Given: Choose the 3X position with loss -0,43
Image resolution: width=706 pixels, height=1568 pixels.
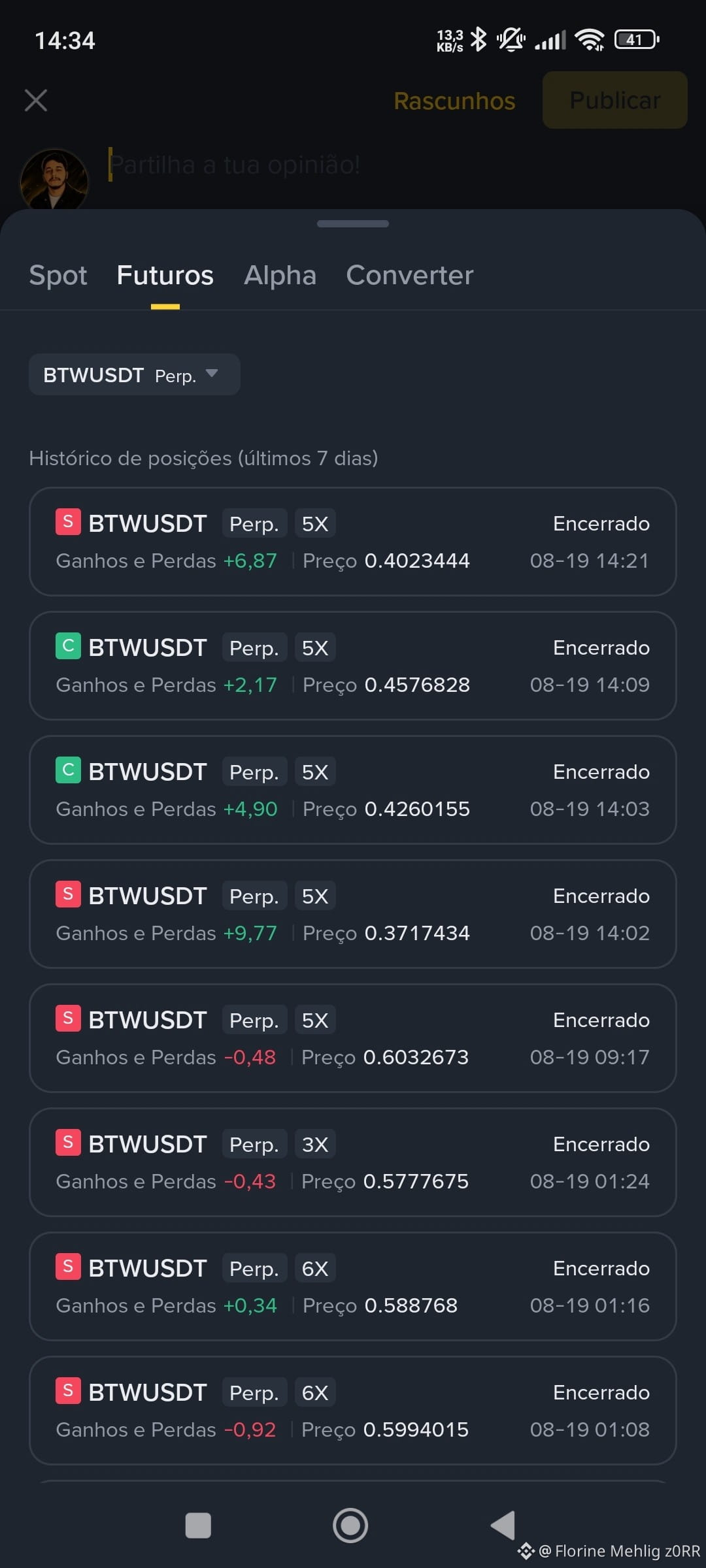Looking at the screenshot, I should tap(353, 1162).
